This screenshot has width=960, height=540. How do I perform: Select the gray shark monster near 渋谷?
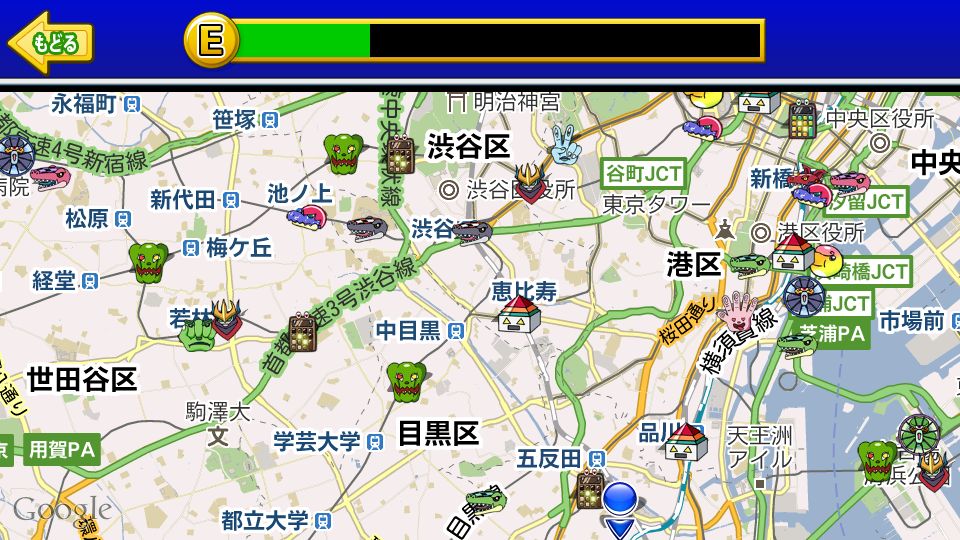pyautogui.click(x=470, y=232)
